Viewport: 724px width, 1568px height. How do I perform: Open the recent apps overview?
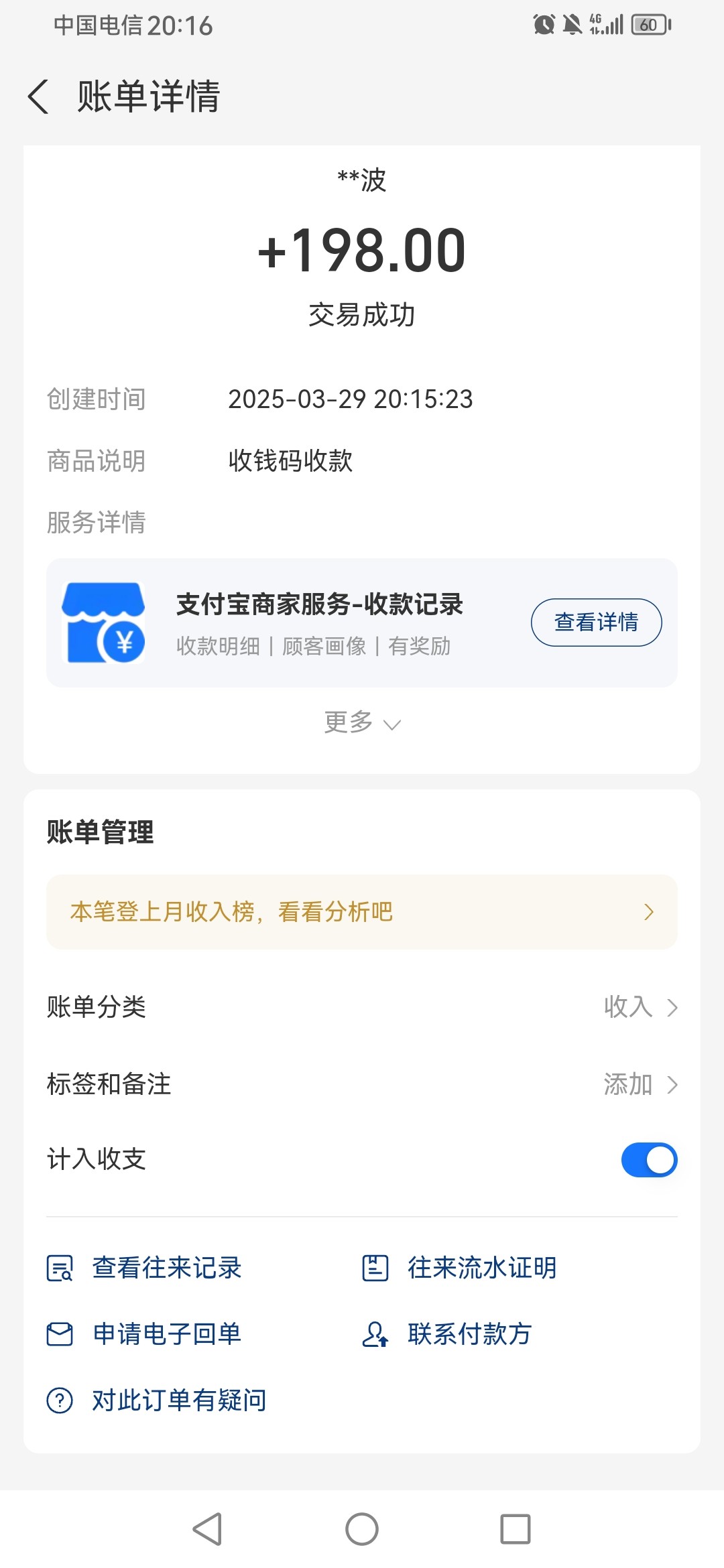click(516, 1529)
